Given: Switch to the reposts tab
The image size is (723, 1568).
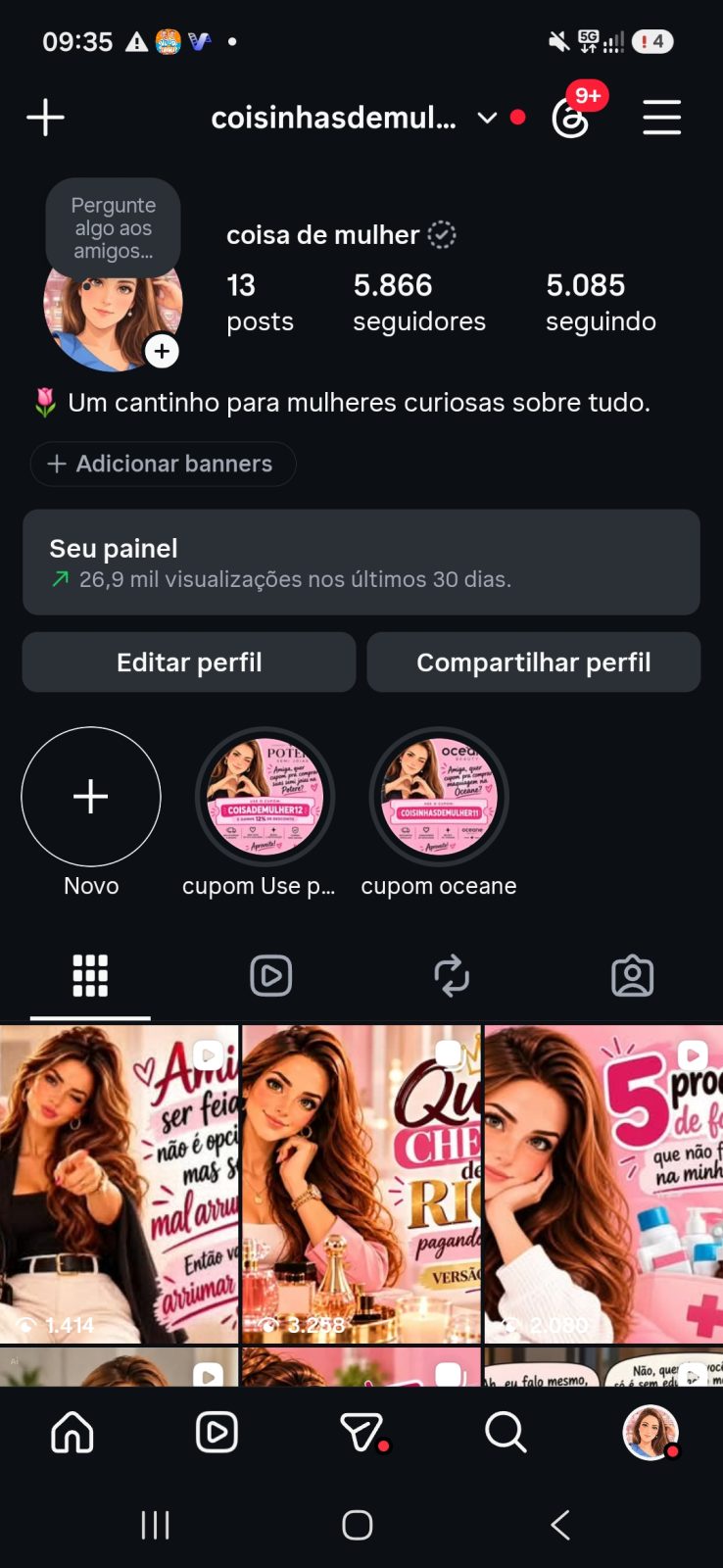Looking at the screenshot, I should (x=452, y=976).
